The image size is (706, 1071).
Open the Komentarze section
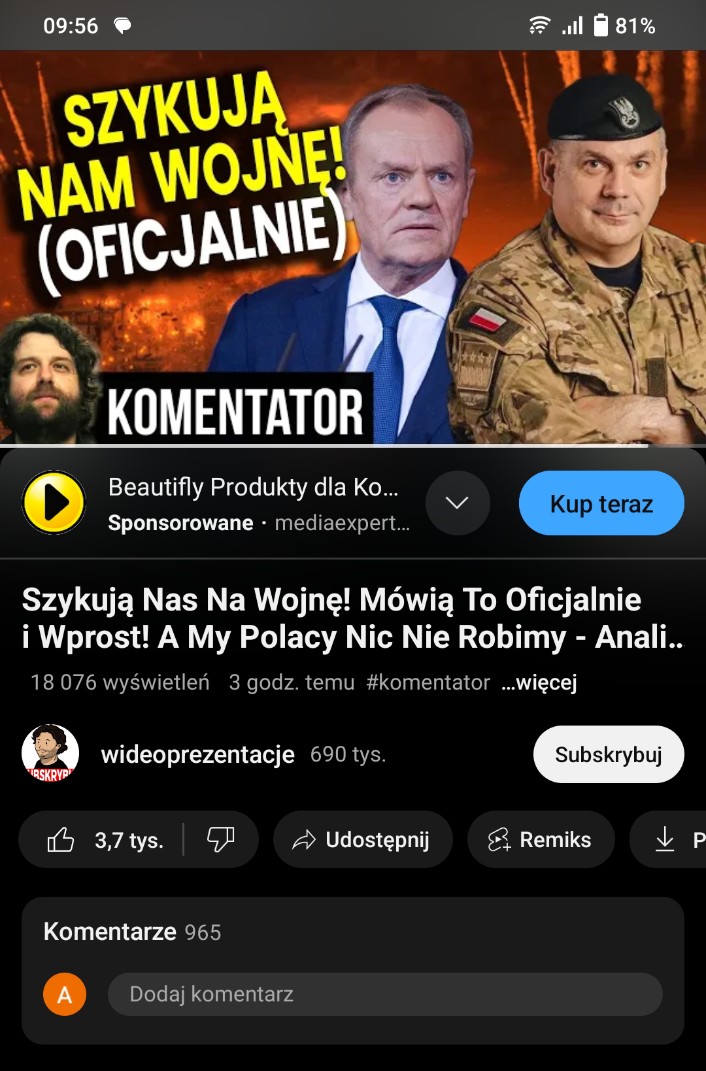tap(130, 932)
